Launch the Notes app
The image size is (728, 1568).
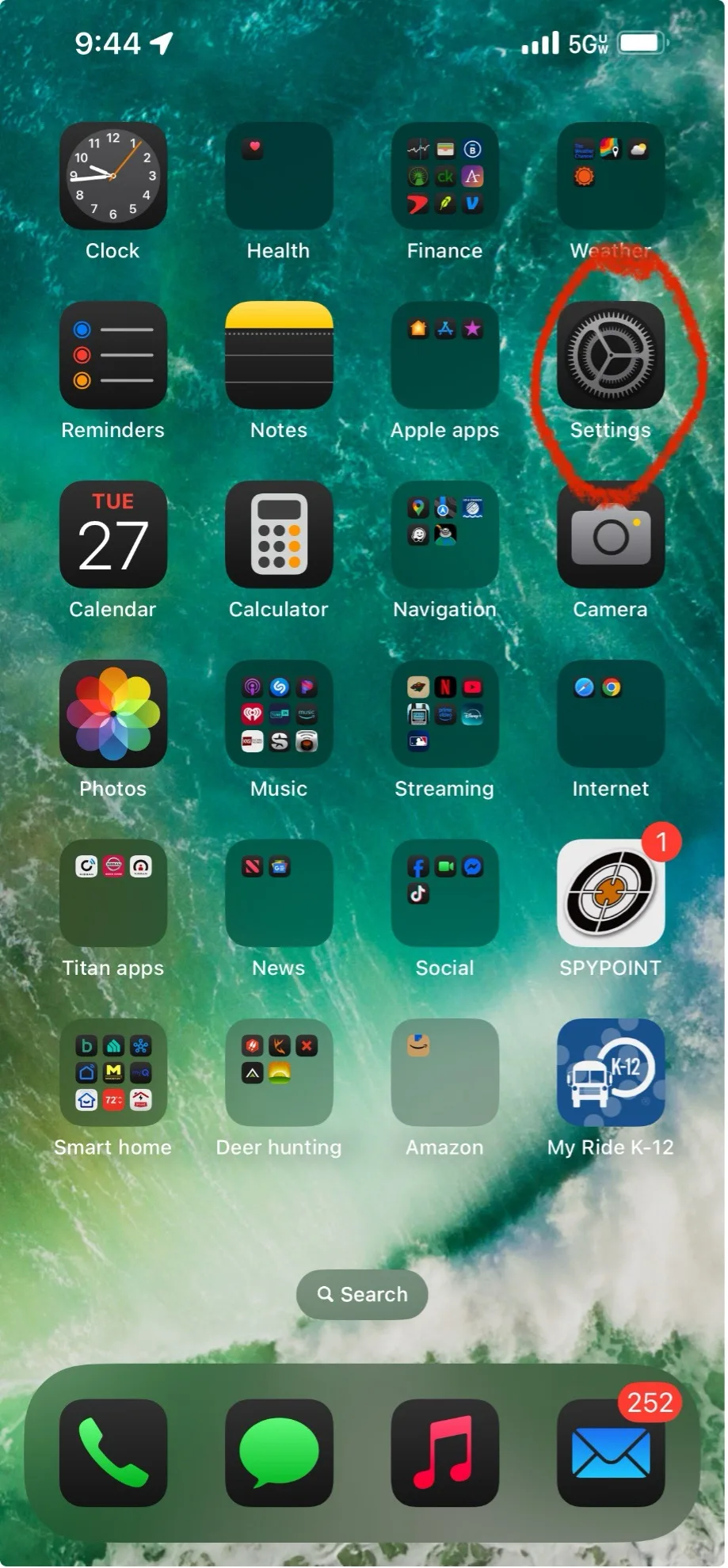(279, 355)
